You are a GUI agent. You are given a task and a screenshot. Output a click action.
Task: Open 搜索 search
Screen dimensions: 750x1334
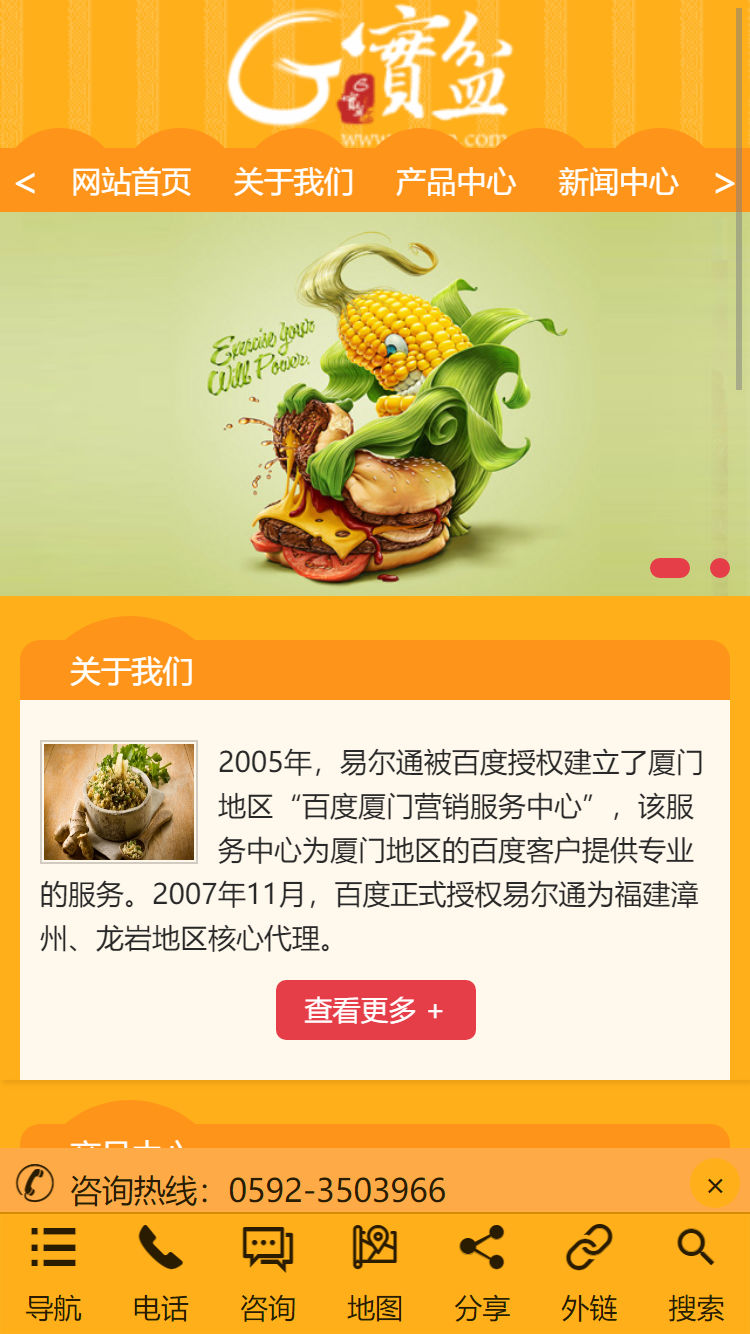coord(696,1273)
